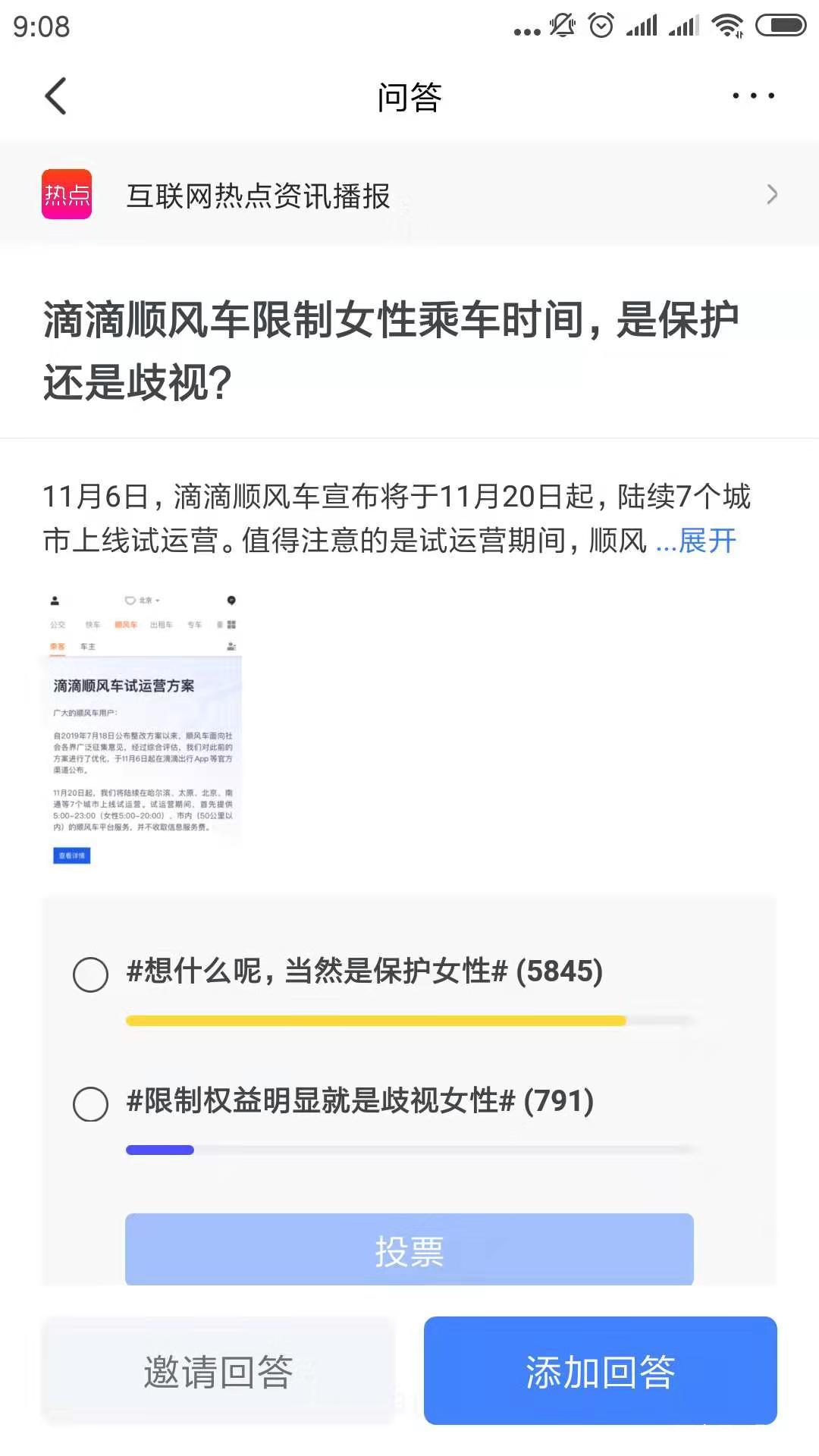This screenshot has width=819, height=1456.
Task: Tap 邀请回答 to invite answers
Action: 218,1371
